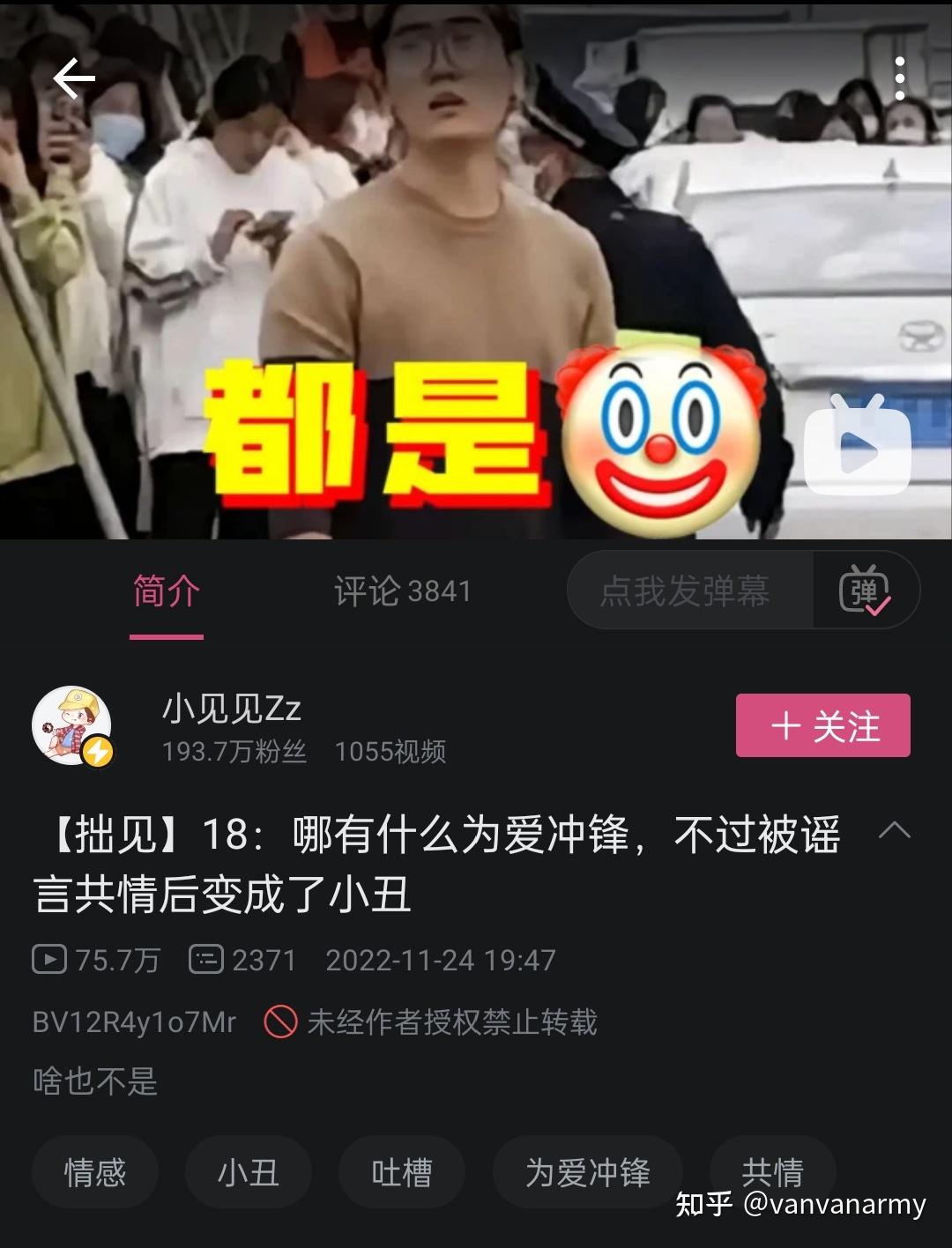Collapse the video description chevron
Screen dimensions: 952x1248
pos(894,830)
